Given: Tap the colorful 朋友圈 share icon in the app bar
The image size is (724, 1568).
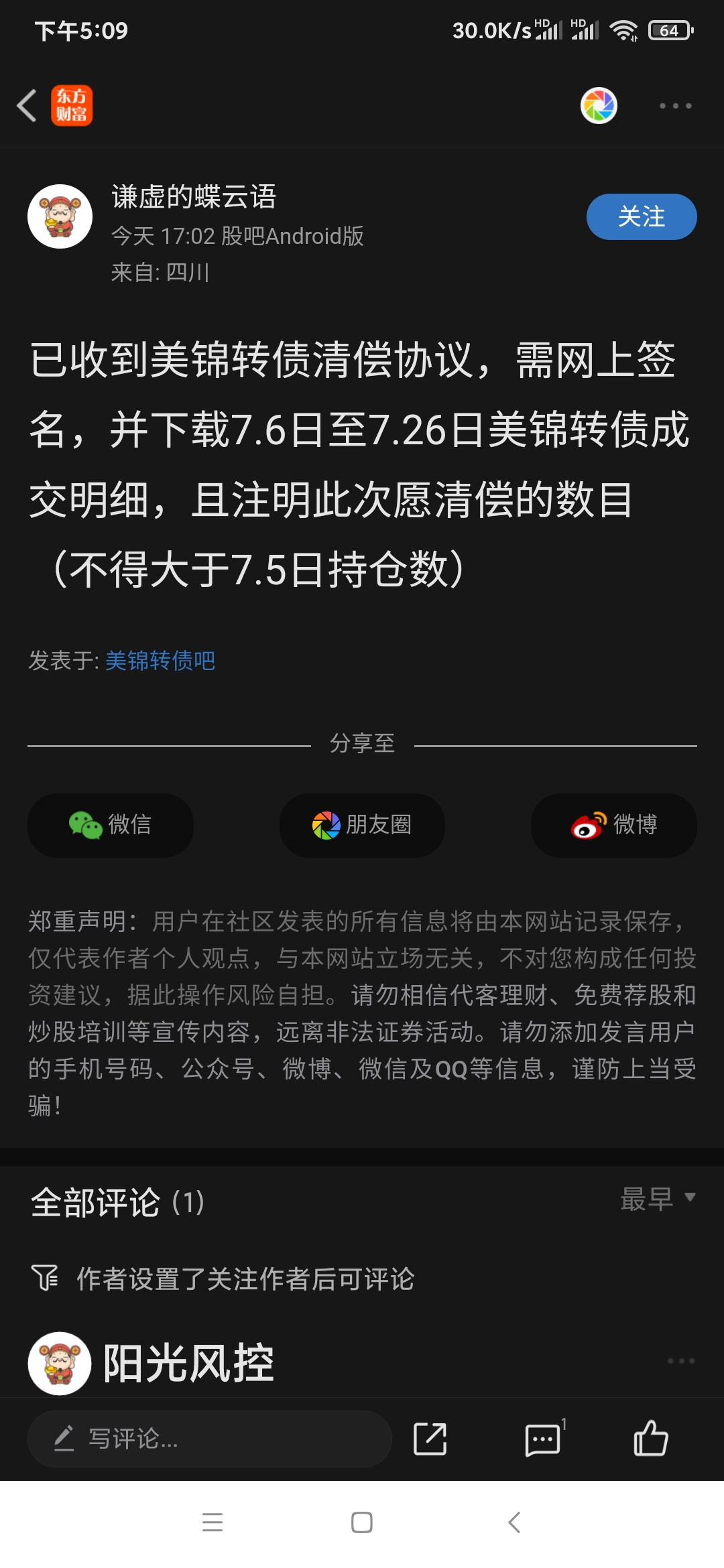Looking at the screenshot, I should pyautogui.click(x=599, y=106).
